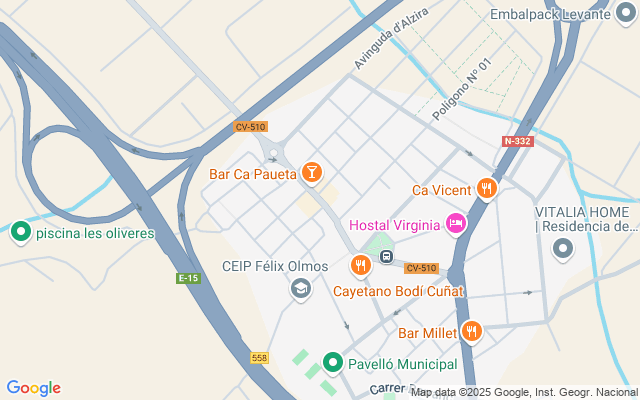Open the VITALIA HOME Residencia marker

click(x=563, y=248)
